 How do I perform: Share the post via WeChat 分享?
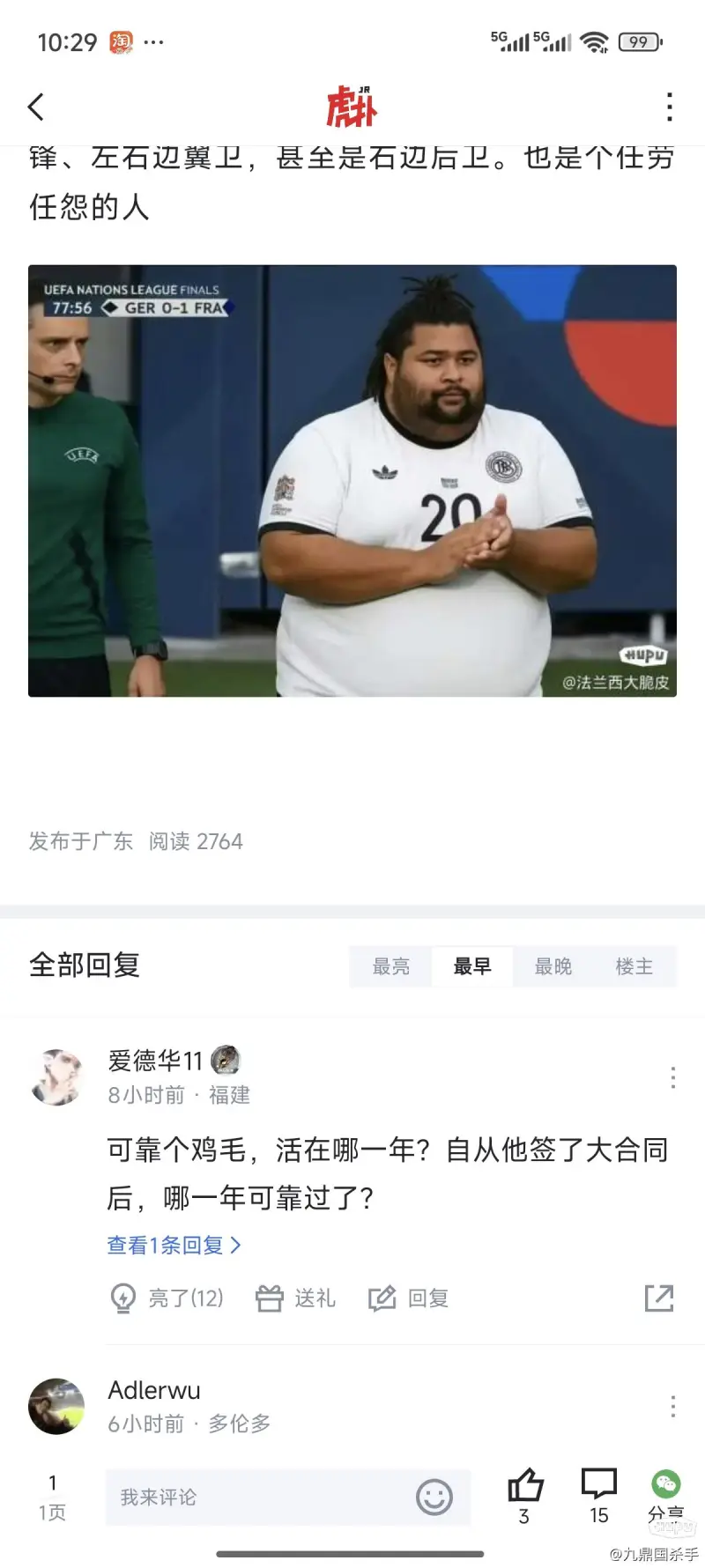[666, 1486]
